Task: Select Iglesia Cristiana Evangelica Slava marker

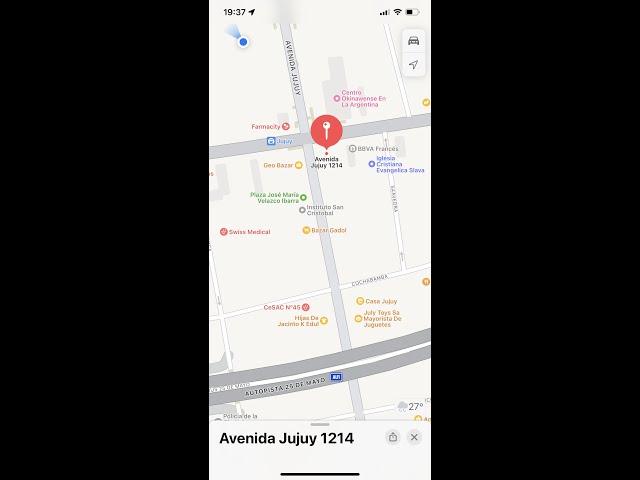Action: coord(372,164)
